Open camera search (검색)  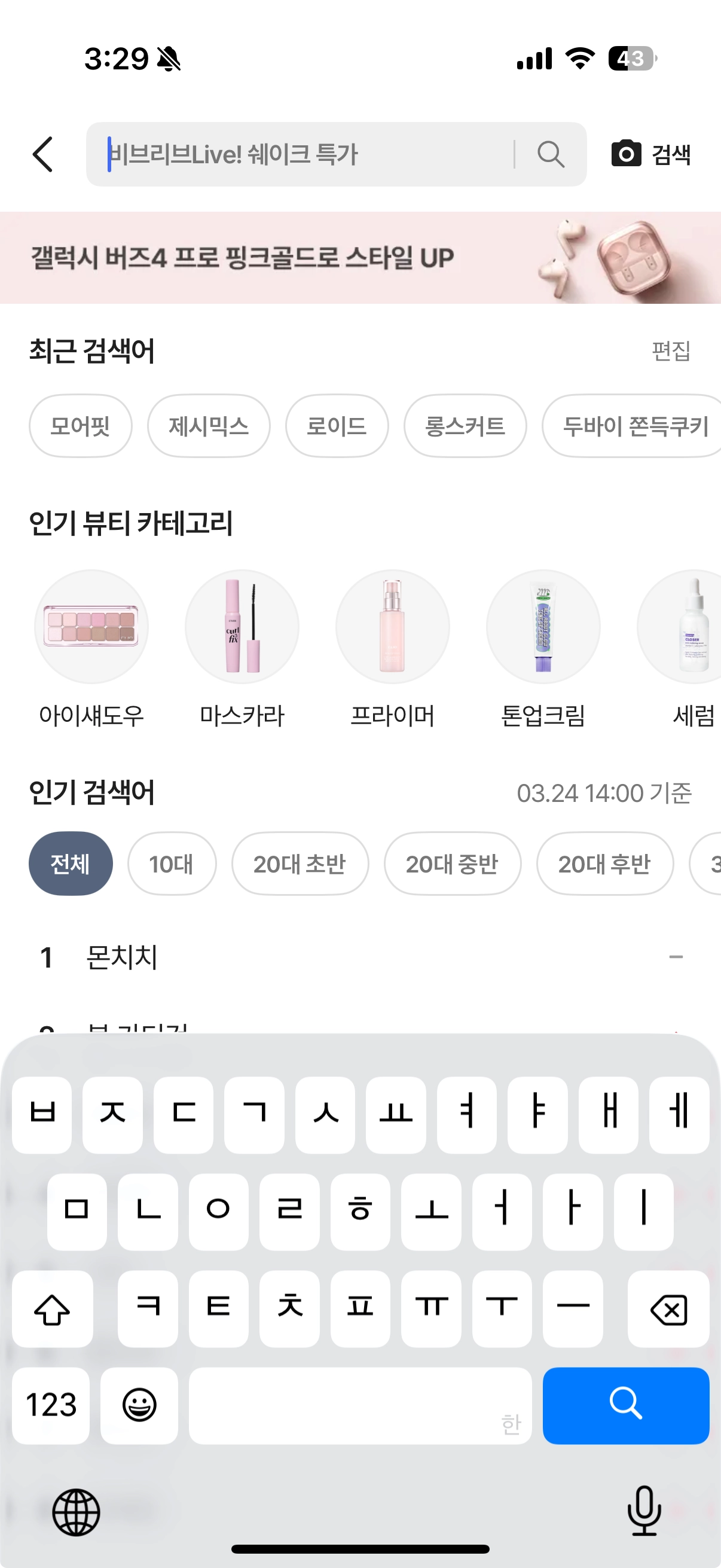point(651,154)
